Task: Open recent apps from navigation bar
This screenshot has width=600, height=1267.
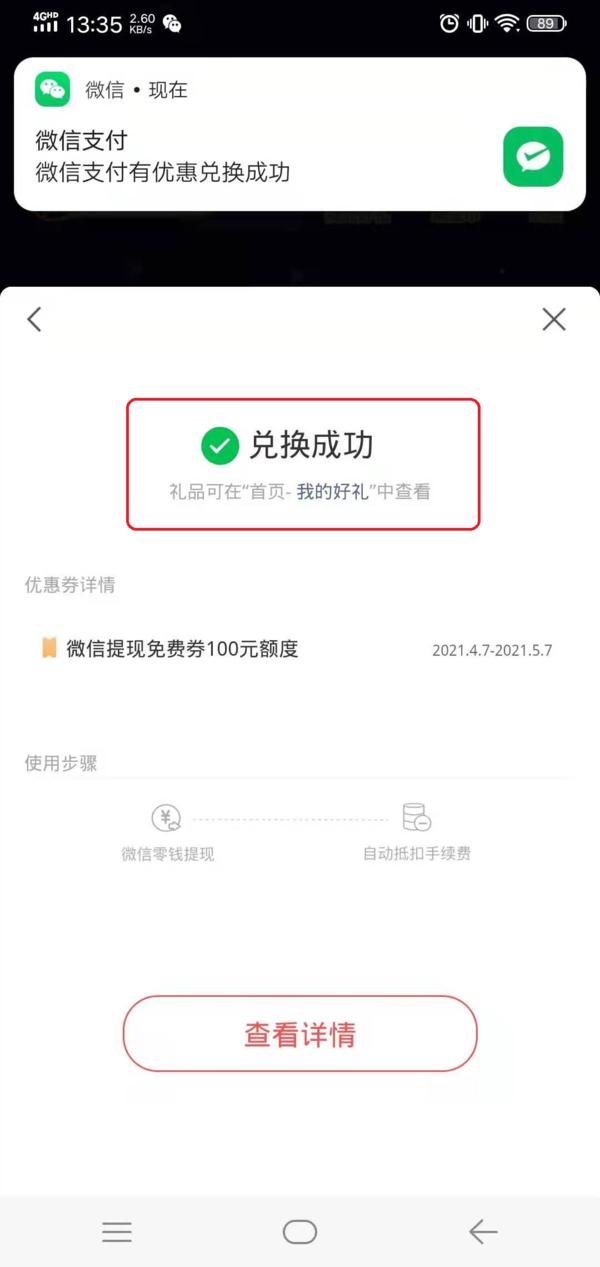Action: tap(117, 1232)
